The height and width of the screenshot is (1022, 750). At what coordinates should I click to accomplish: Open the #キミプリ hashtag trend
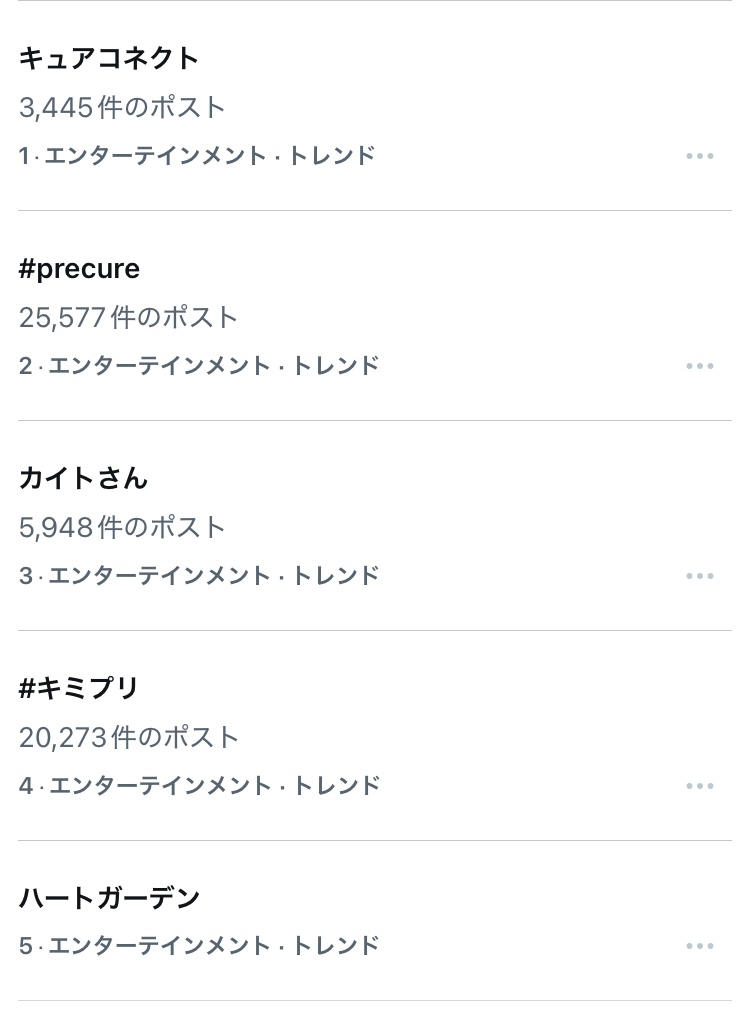79,688
